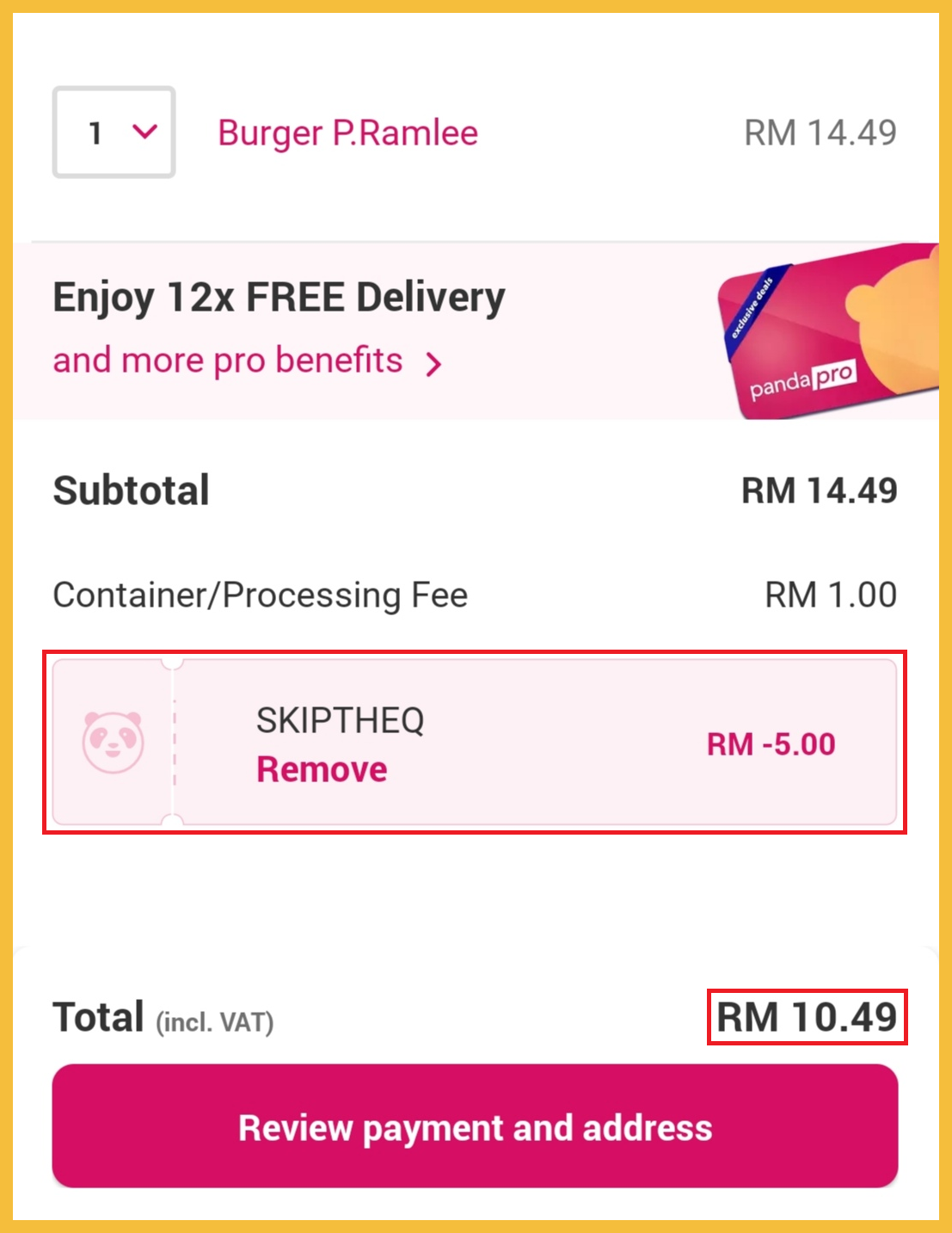
Task: Tap Review payment and address
Action: coord(475,1126)
